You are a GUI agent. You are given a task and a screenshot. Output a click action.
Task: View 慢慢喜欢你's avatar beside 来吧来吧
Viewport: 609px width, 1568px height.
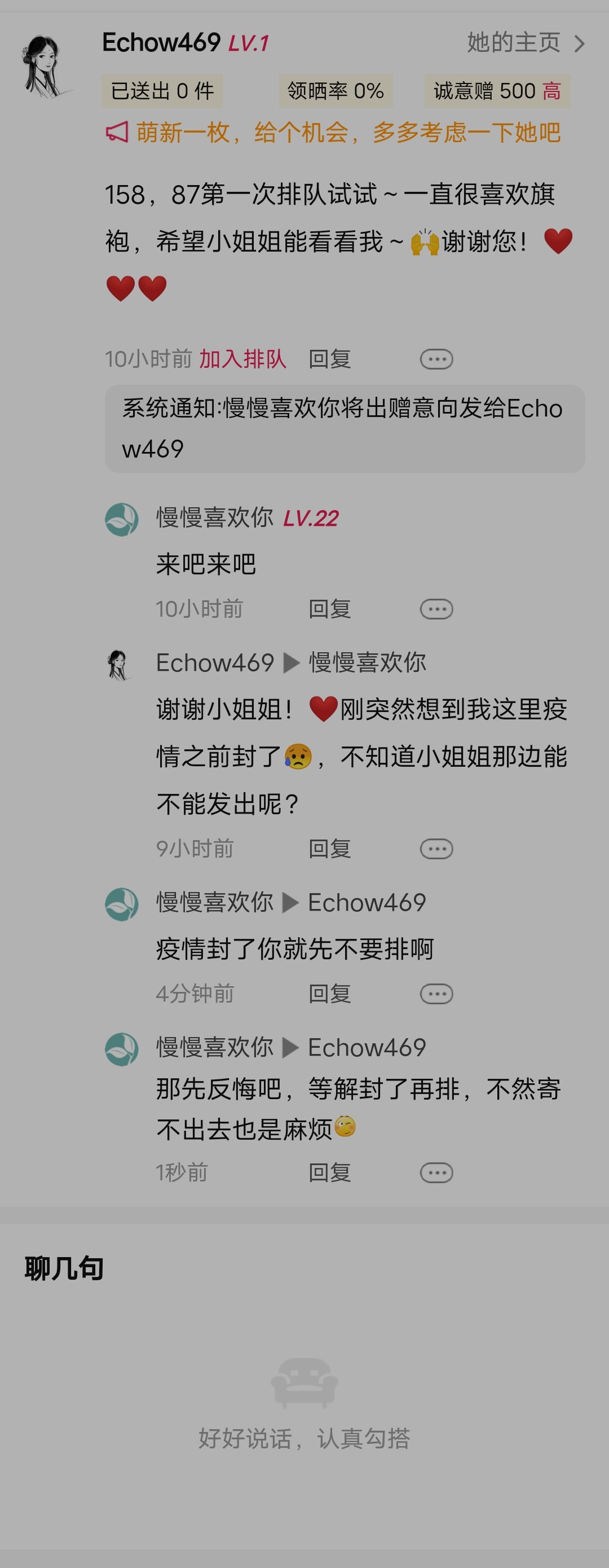(122, 519)
